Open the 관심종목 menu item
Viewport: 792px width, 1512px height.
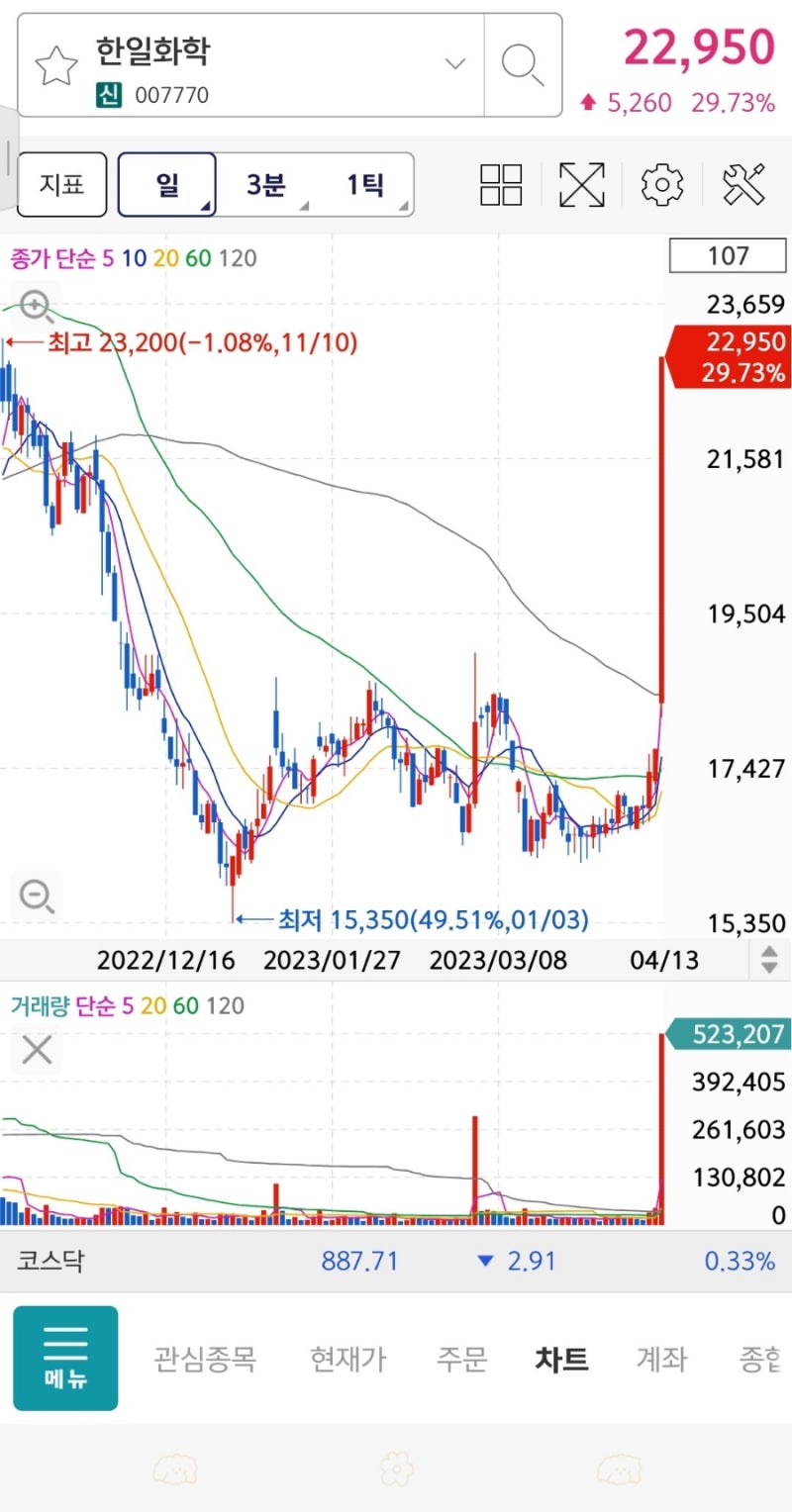point(205,1359)
